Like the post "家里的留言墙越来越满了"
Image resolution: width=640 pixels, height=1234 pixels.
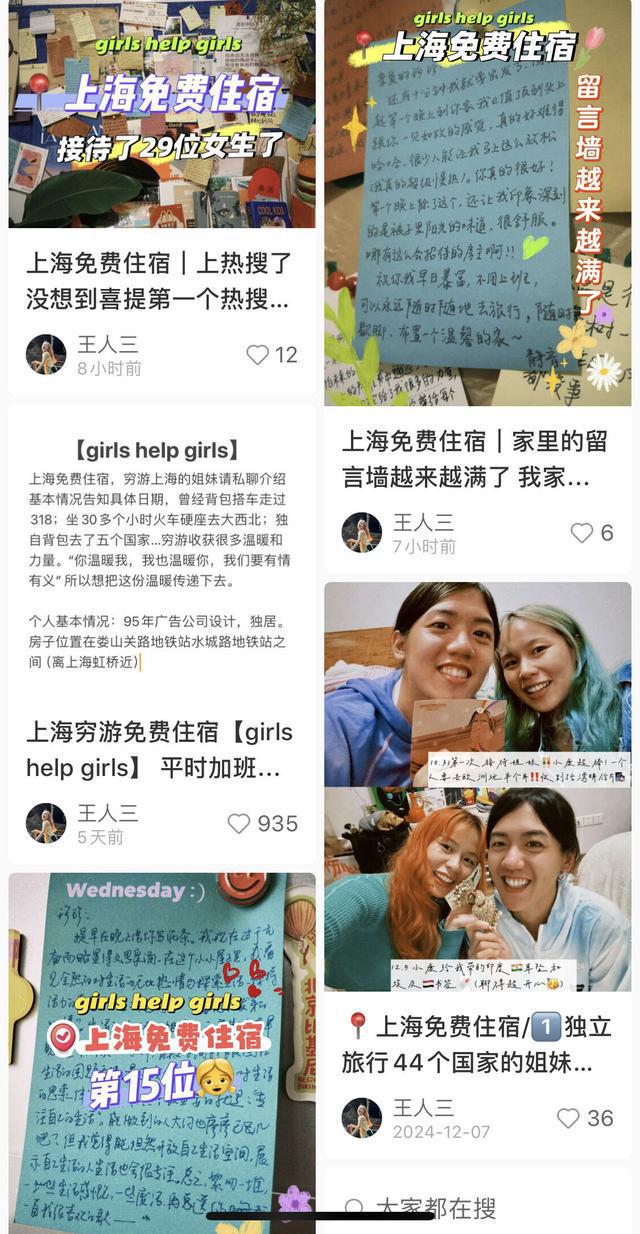pos(582,533)
